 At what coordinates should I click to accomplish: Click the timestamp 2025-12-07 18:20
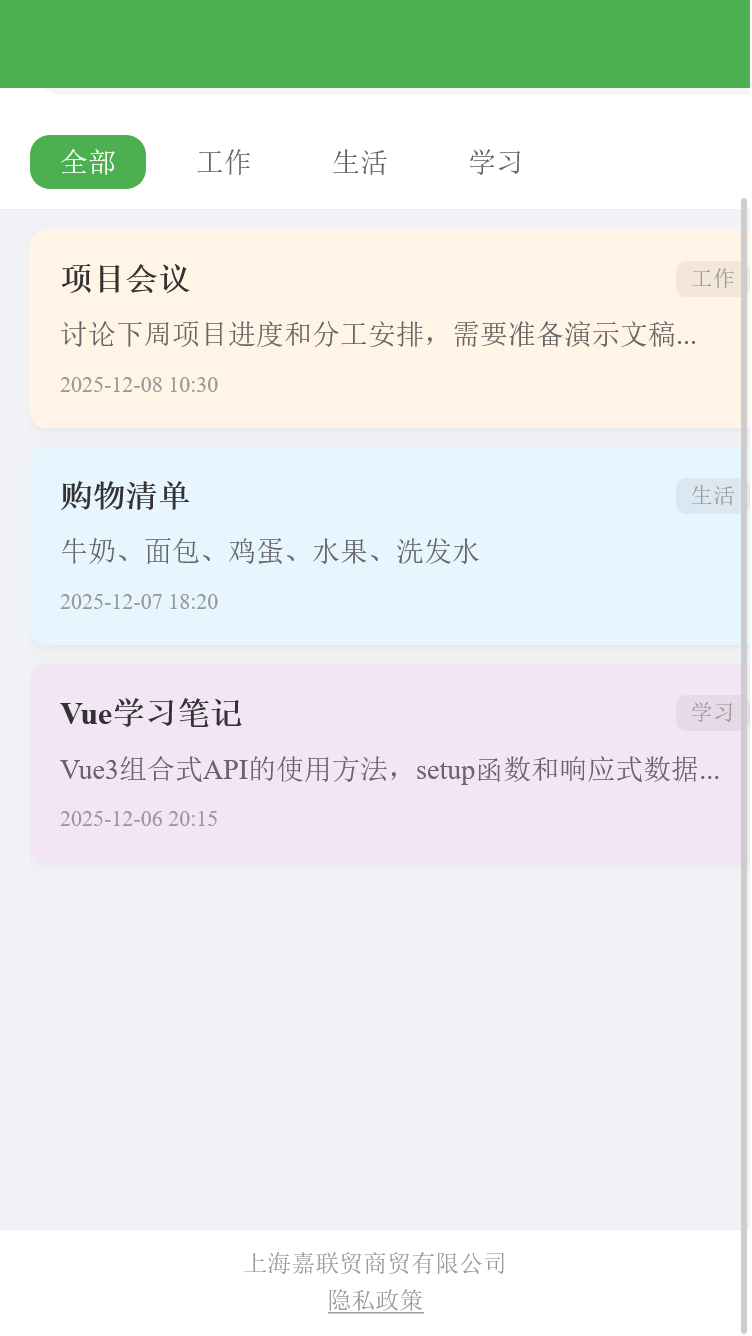[139, 601]
